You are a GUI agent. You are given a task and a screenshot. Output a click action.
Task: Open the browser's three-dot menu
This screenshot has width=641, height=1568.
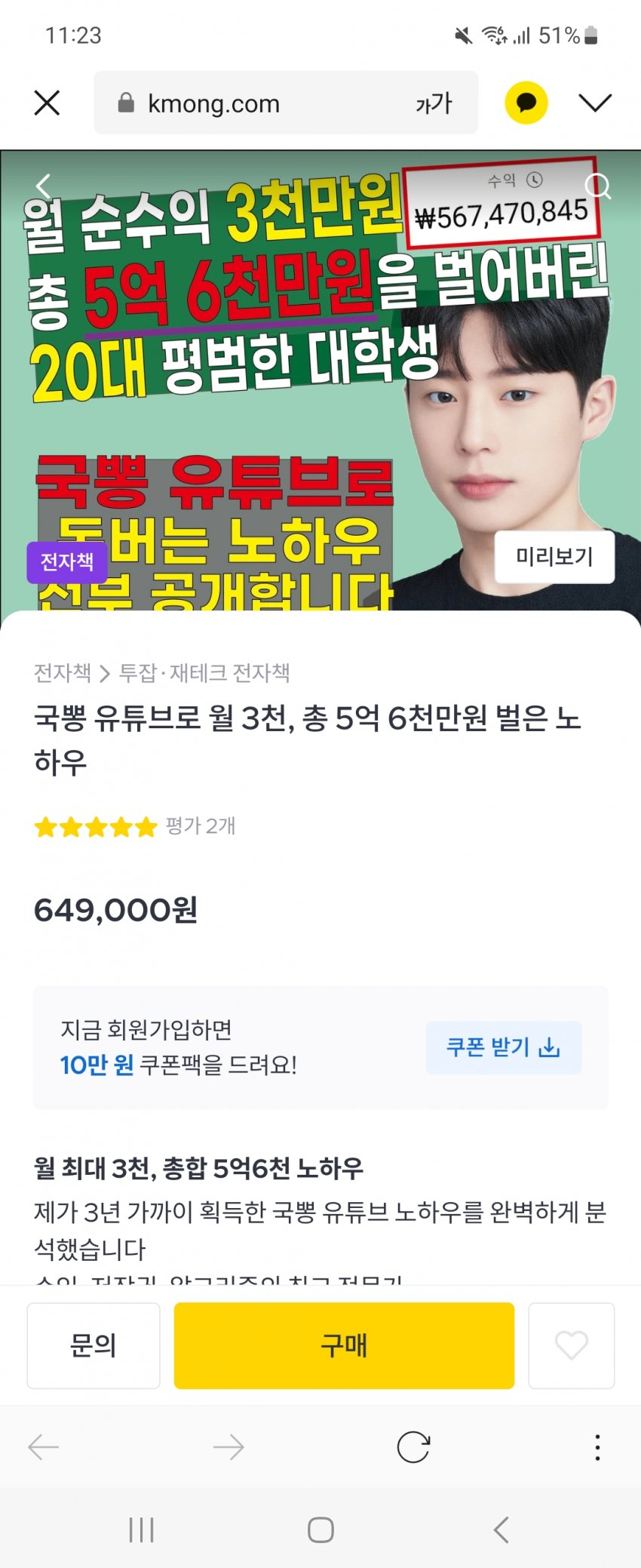[x=597, y=1447]
